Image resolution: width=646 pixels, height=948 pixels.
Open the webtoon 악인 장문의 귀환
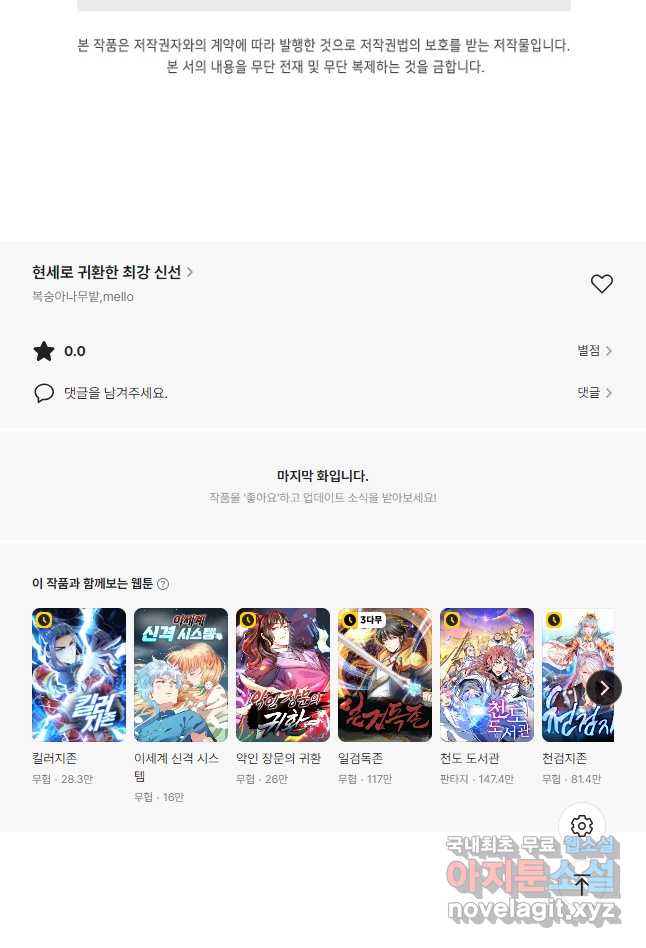pos(283,675)
